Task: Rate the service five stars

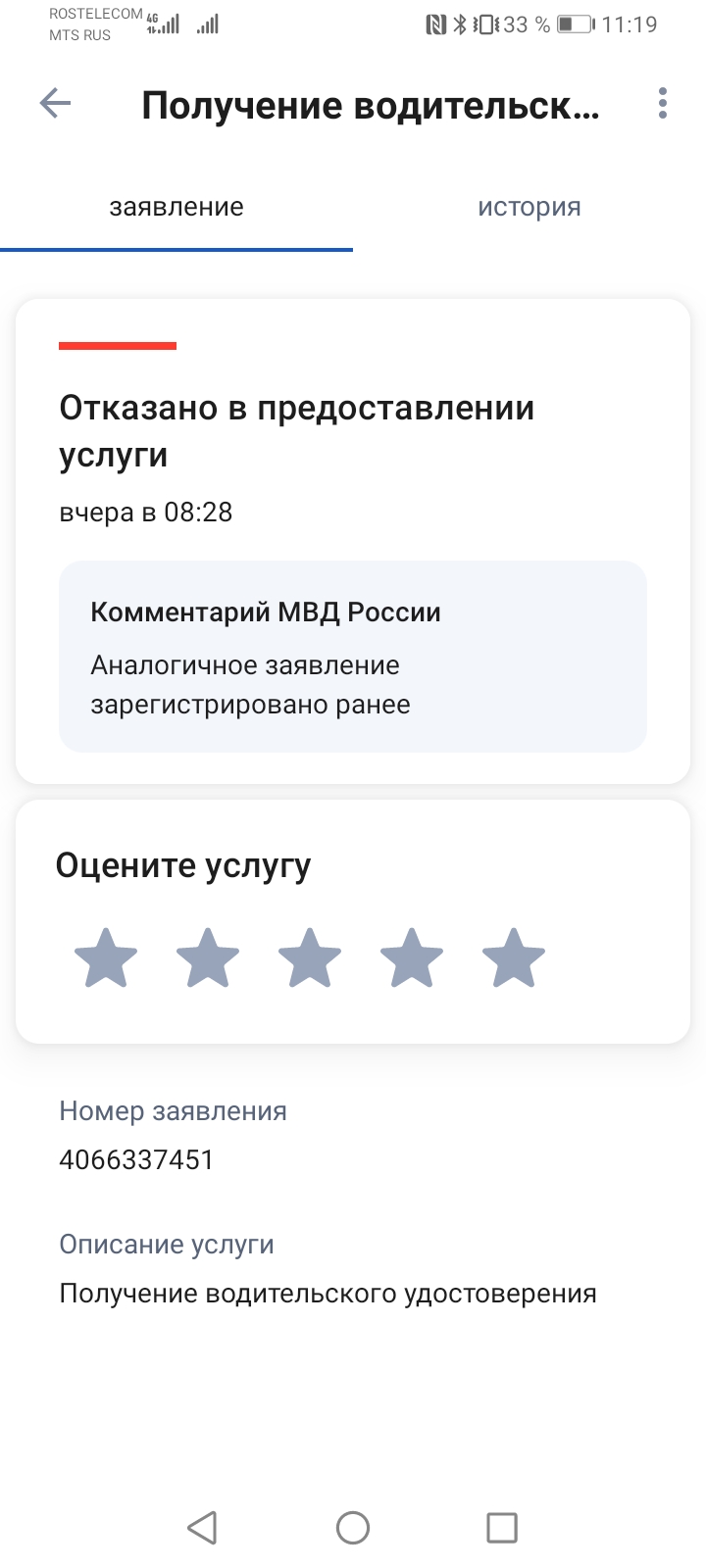Action: 514,958
